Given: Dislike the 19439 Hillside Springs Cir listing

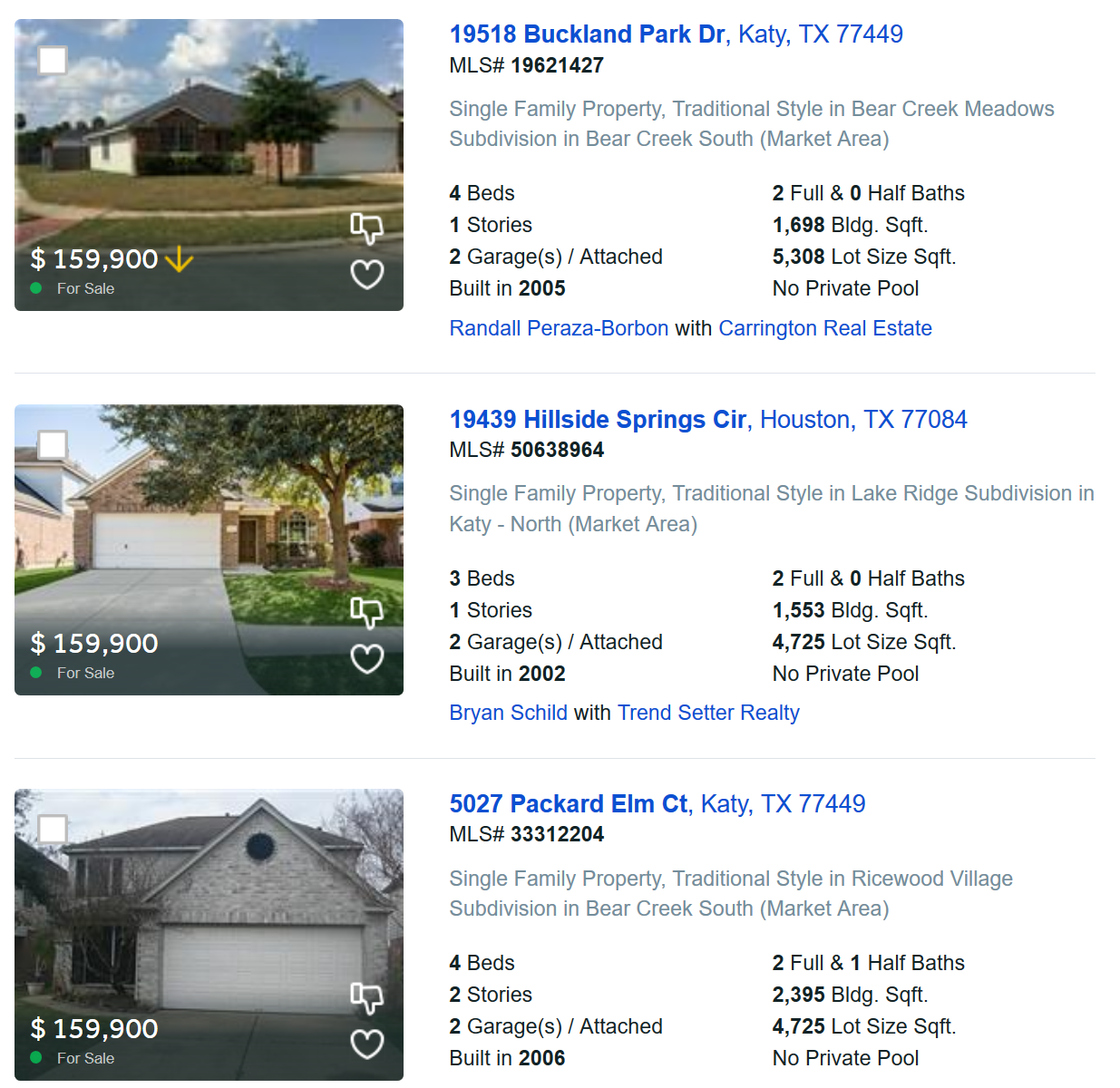Looking at the screenshot, I should click(367, 613).
